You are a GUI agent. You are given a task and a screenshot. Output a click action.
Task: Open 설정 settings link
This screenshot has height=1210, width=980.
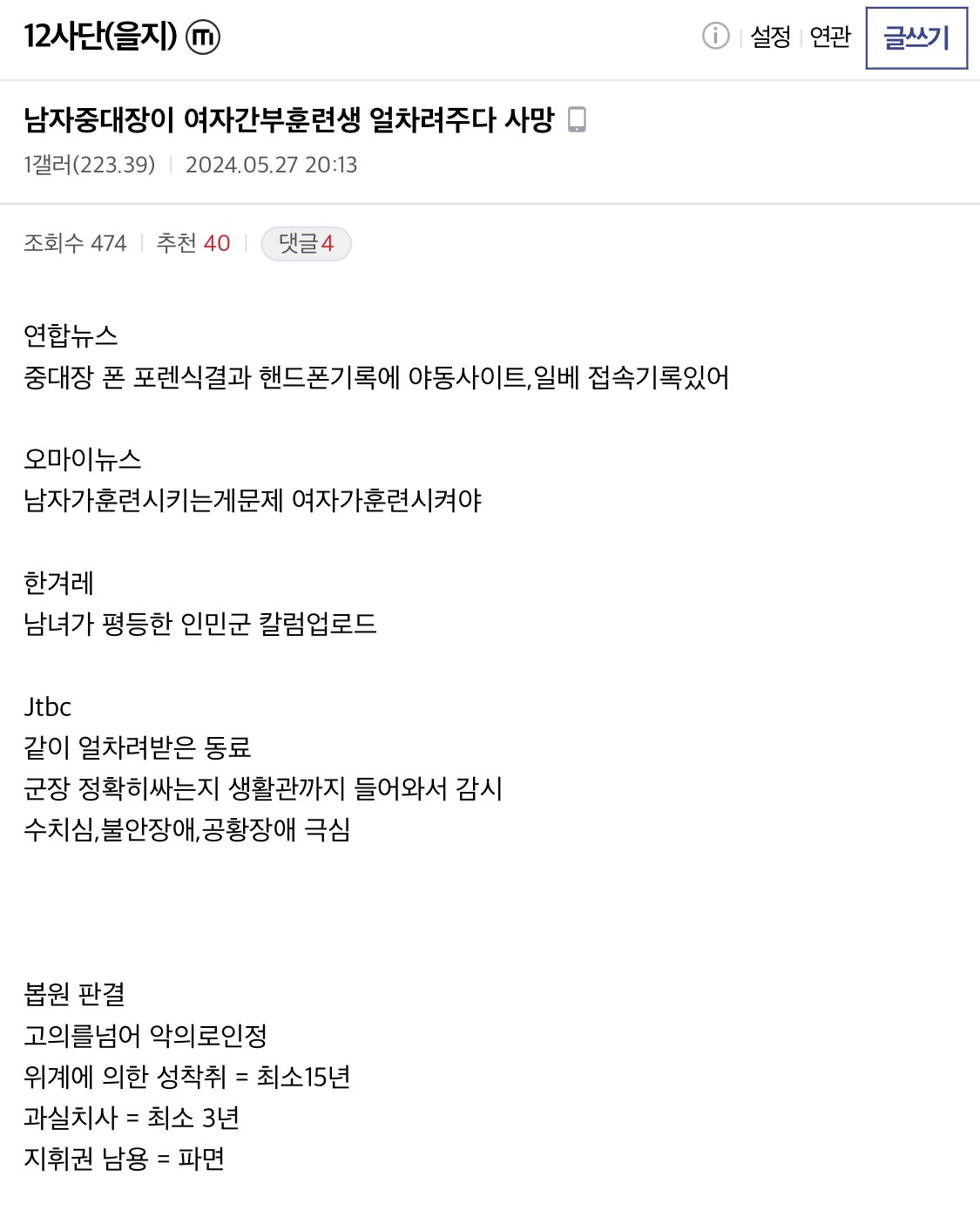pos(770,37)
